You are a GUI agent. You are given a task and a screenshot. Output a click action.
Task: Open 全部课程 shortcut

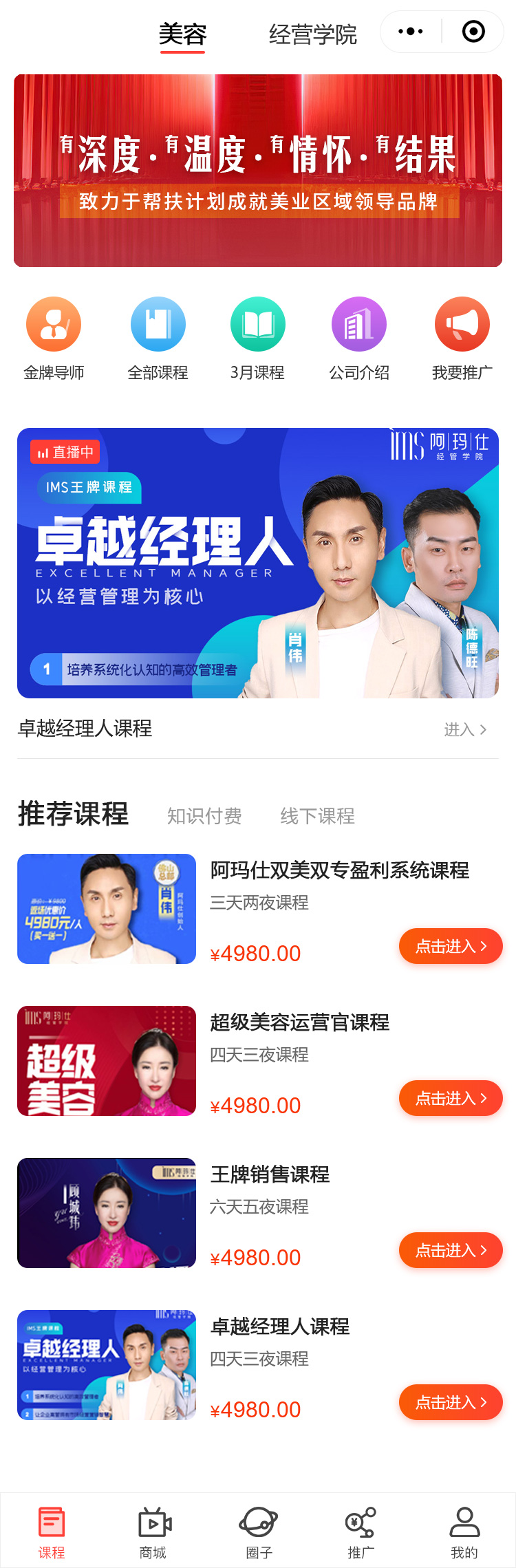[158, 338]
